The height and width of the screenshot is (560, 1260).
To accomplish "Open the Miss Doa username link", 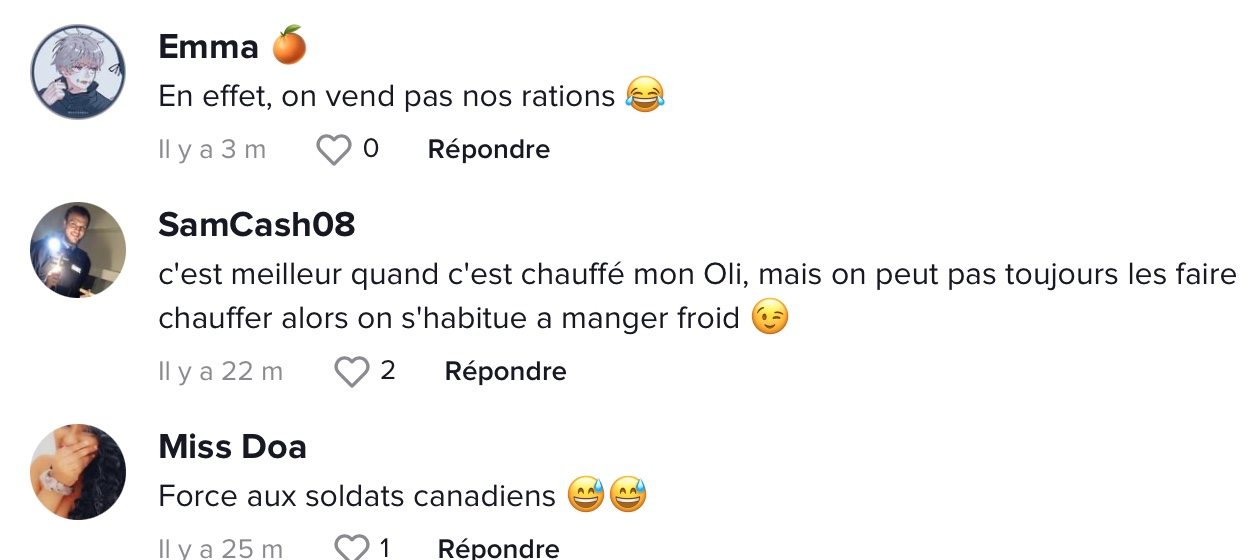I will (232, 446).
